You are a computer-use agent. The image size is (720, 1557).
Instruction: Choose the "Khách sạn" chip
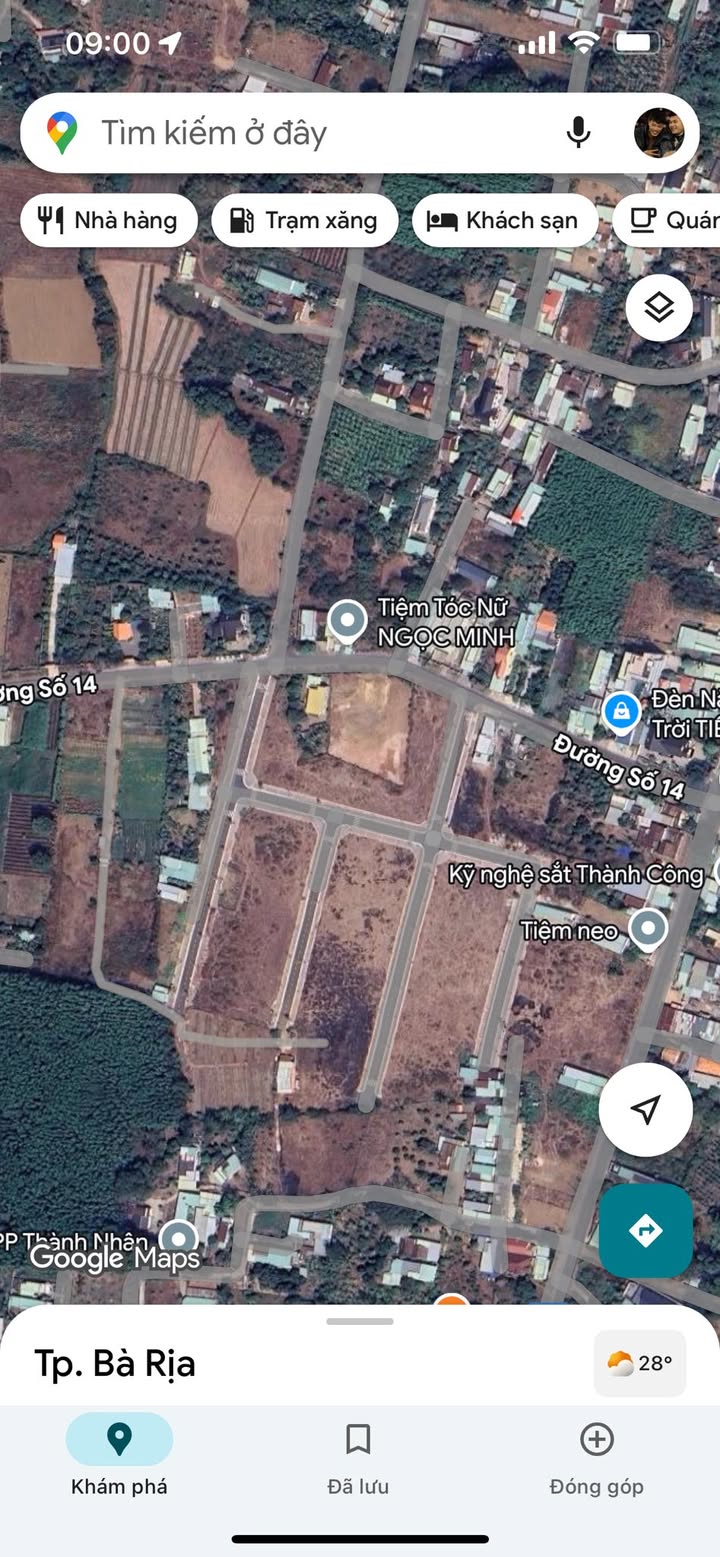tap(504, 220)
